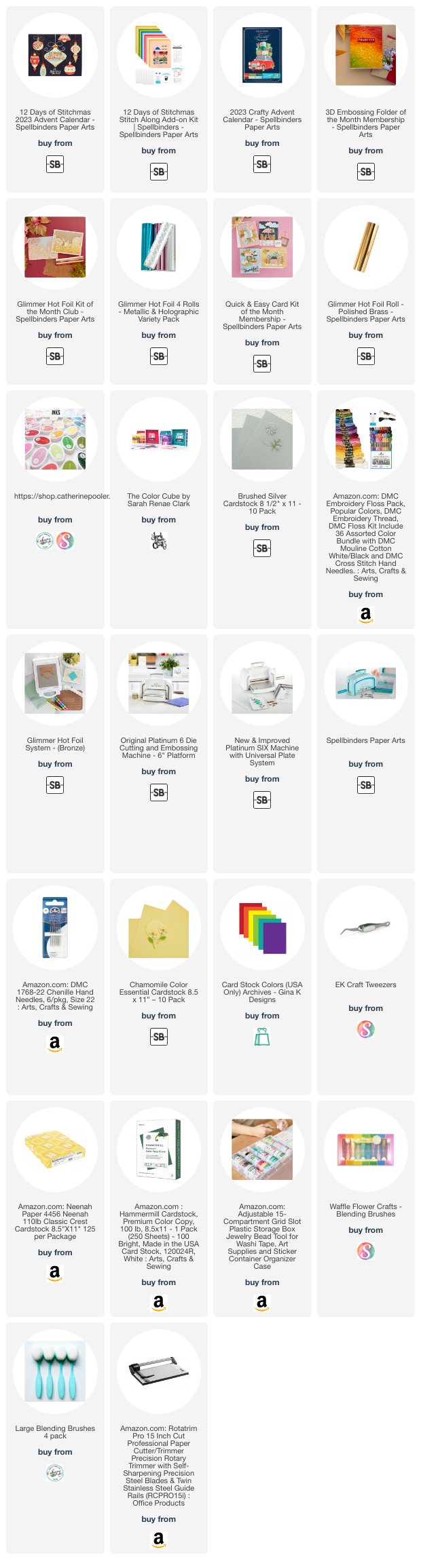The width and height of the screenshot is (421, 1568).
Task: Open Large Blending Brushes 4 pack product
Action: pos(55,1372)
